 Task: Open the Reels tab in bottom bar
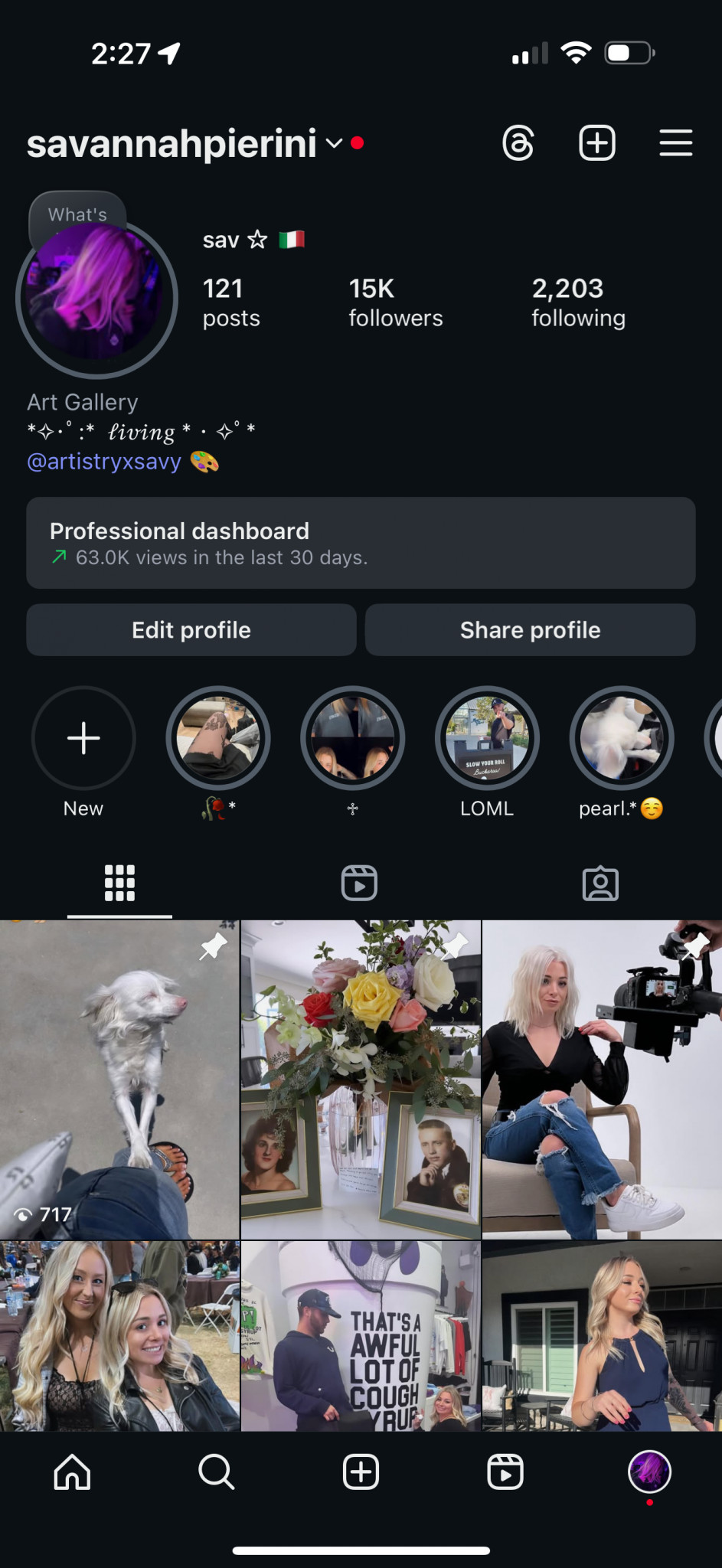pos(505,1472)
